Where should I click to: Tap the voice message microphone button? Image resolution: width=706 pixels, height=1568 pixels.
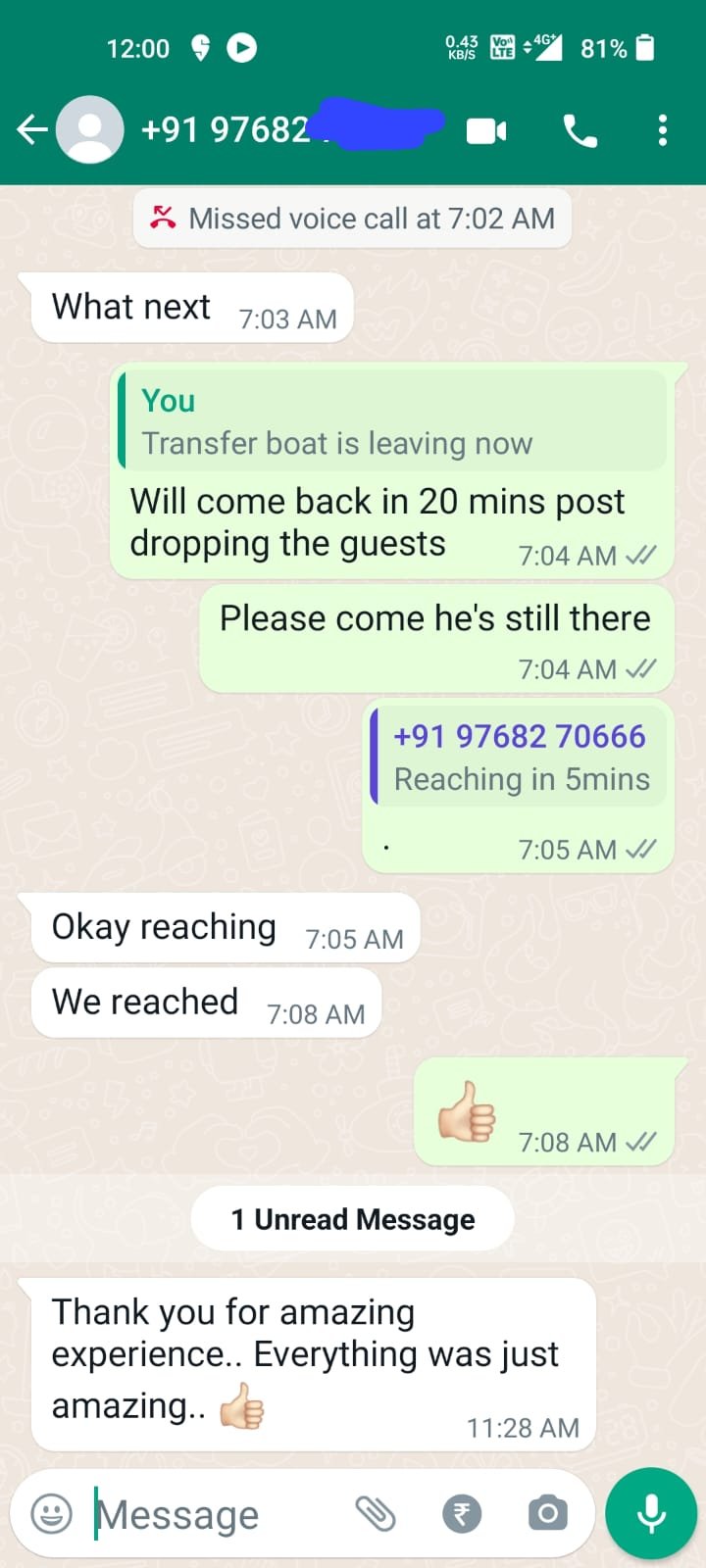[x=651, y=1514]
